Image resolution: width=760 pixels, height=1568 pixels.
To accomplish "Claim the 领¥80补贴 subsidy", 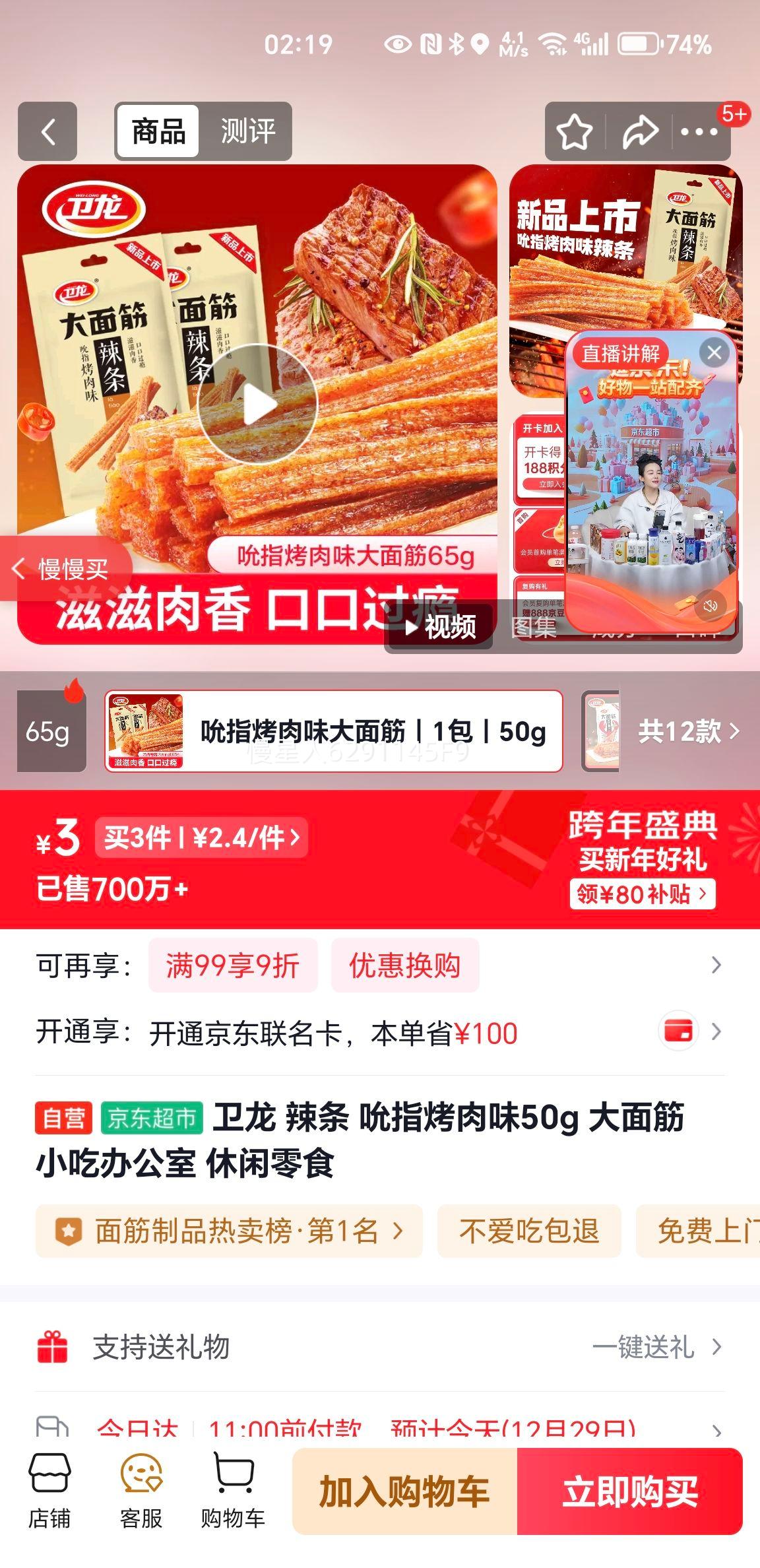I will (x=642, y=894).
